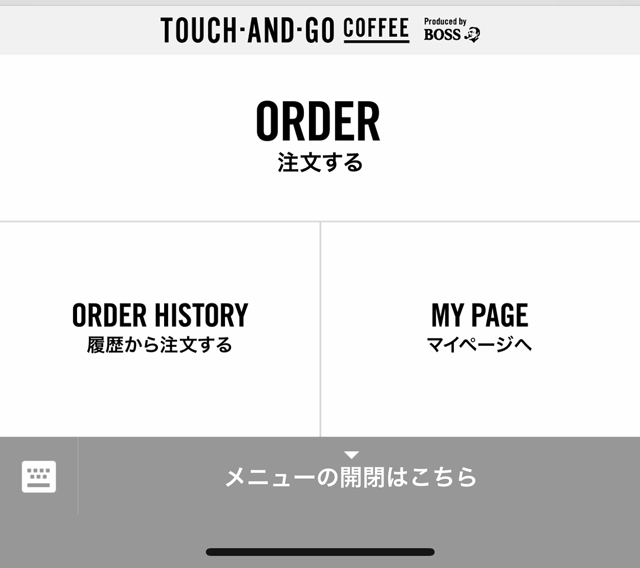The image size is (640, 568).
Task: Go to MY PAGE マイページへ
Action: [x=480, y=328]
